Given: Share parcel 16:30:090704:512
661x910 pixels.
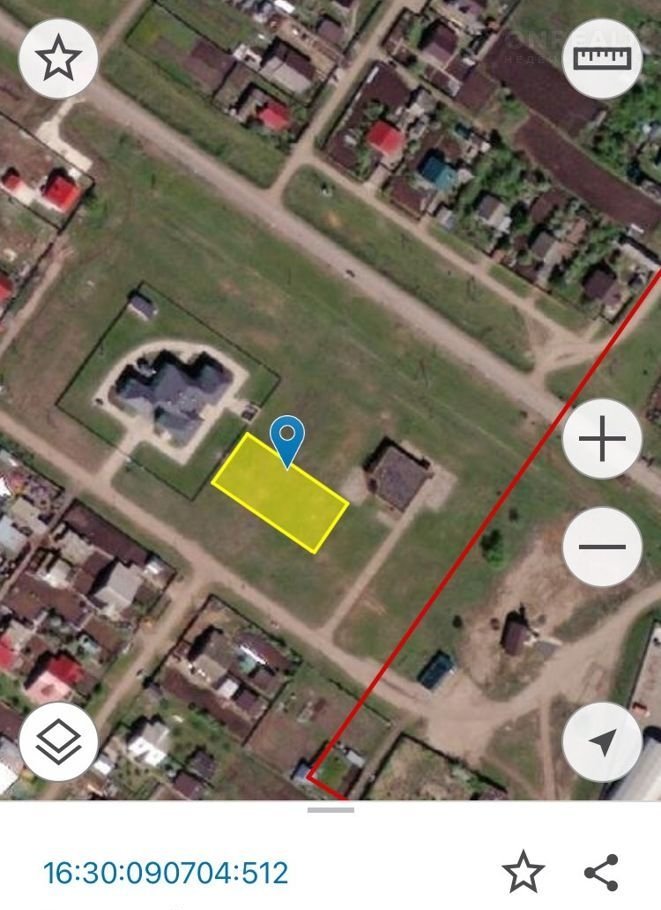Looking at the screenshot, I should pos(601,872).
